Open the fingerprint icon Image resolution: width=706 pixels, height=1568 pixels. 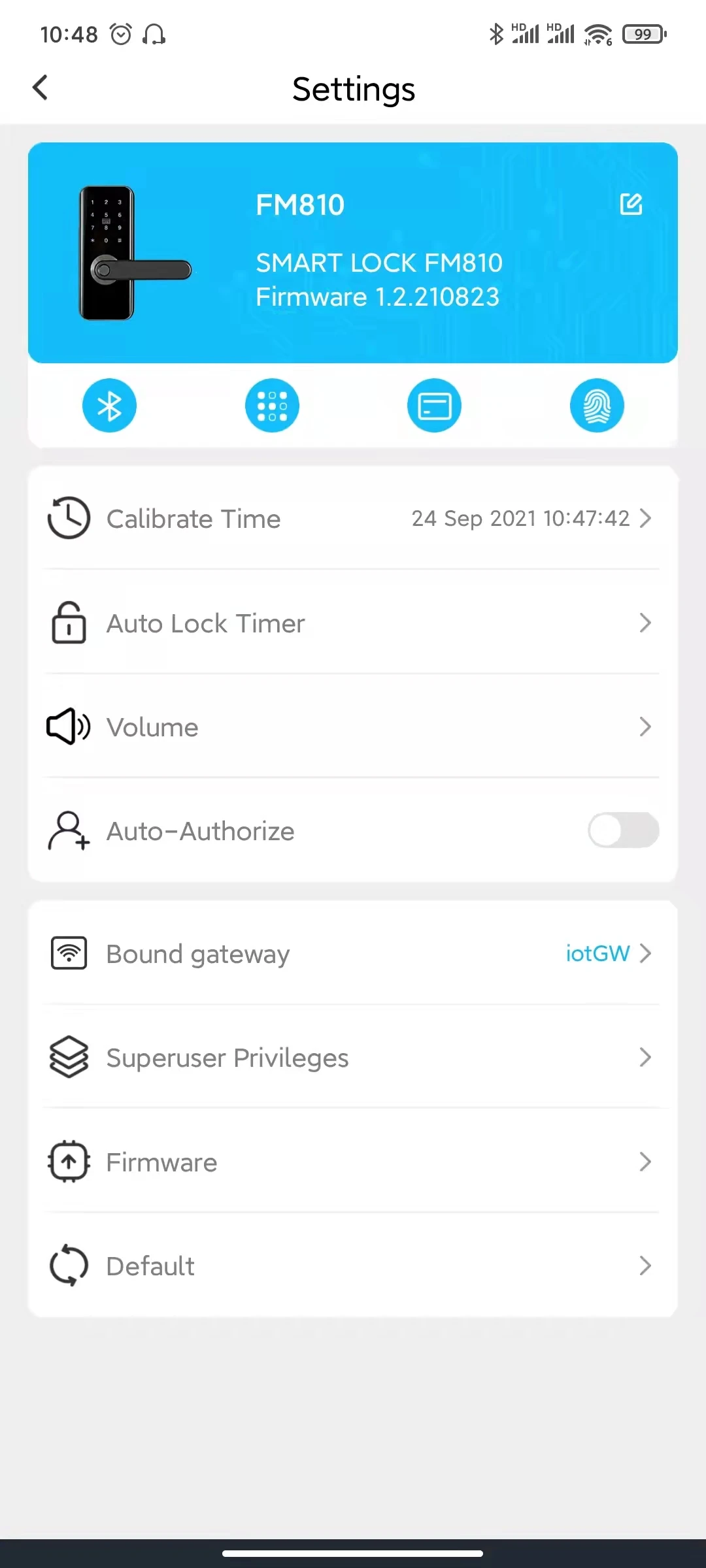click(597, 406)
